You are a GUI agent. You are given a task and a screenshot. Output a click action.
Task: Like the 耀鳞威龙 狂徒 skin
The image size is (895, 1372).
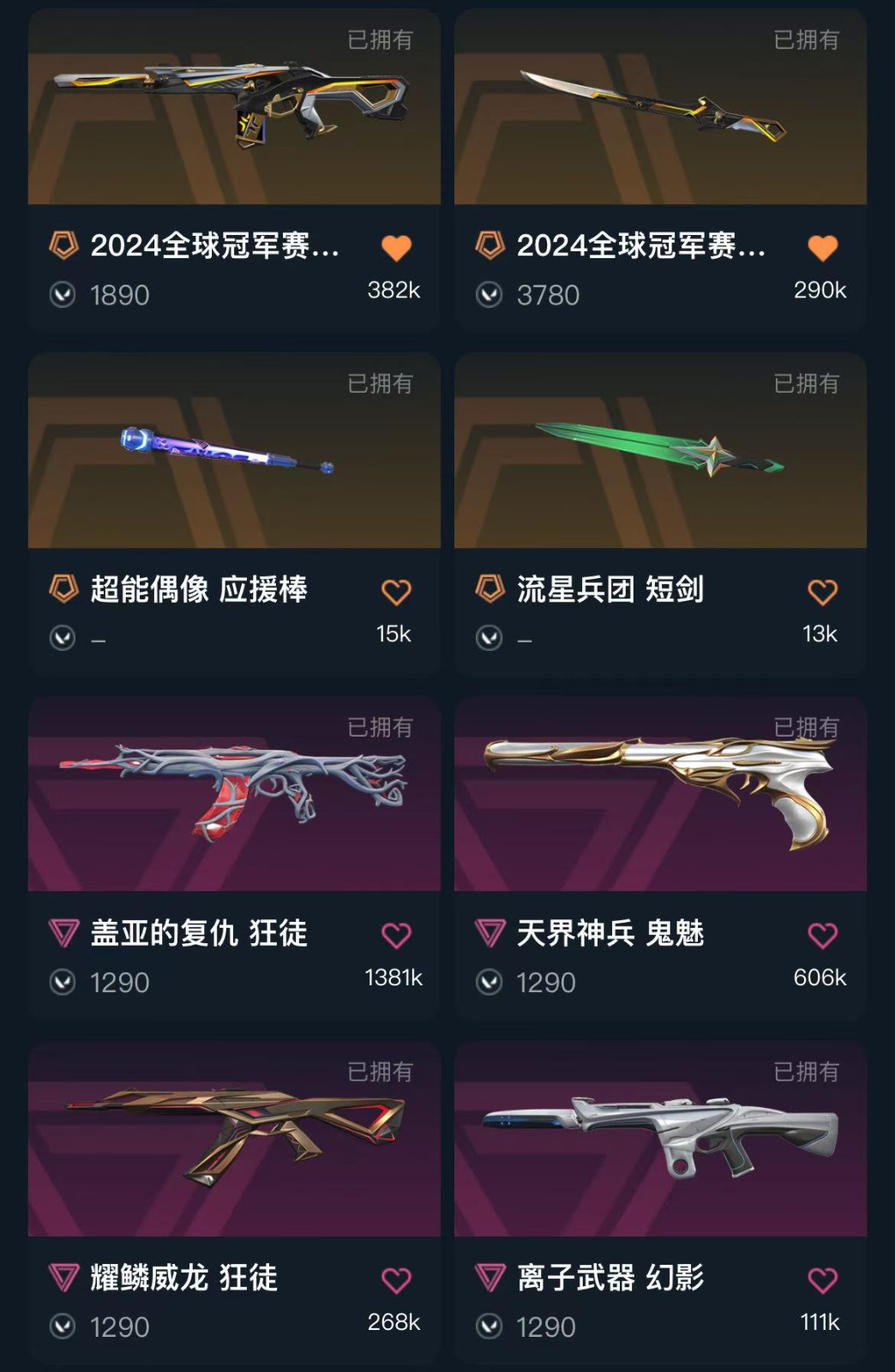click(396, 1280)
